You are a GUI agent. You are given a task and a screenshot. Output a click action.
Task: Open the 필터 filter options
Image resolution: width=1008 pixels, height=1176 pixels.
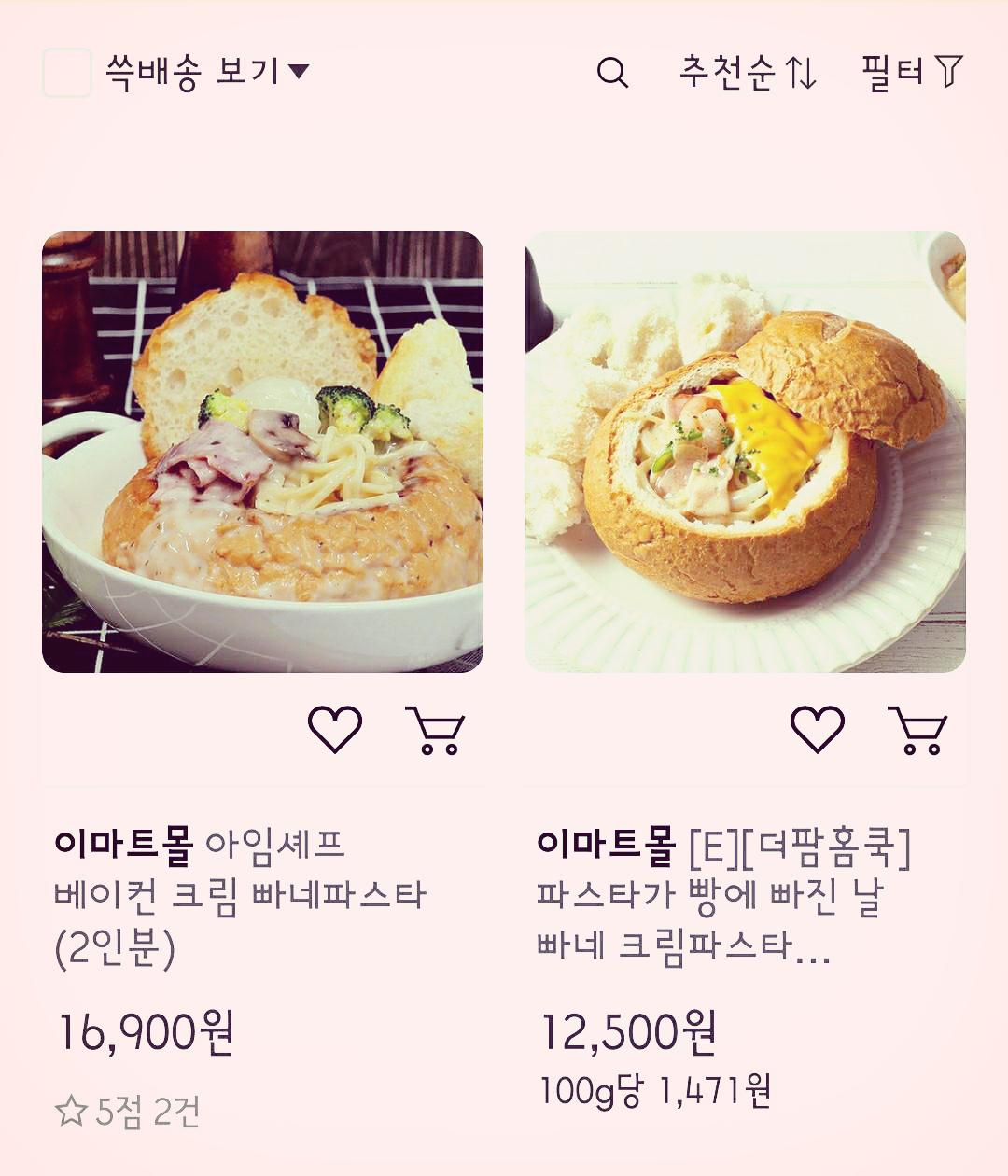click(x=911, y=73)
